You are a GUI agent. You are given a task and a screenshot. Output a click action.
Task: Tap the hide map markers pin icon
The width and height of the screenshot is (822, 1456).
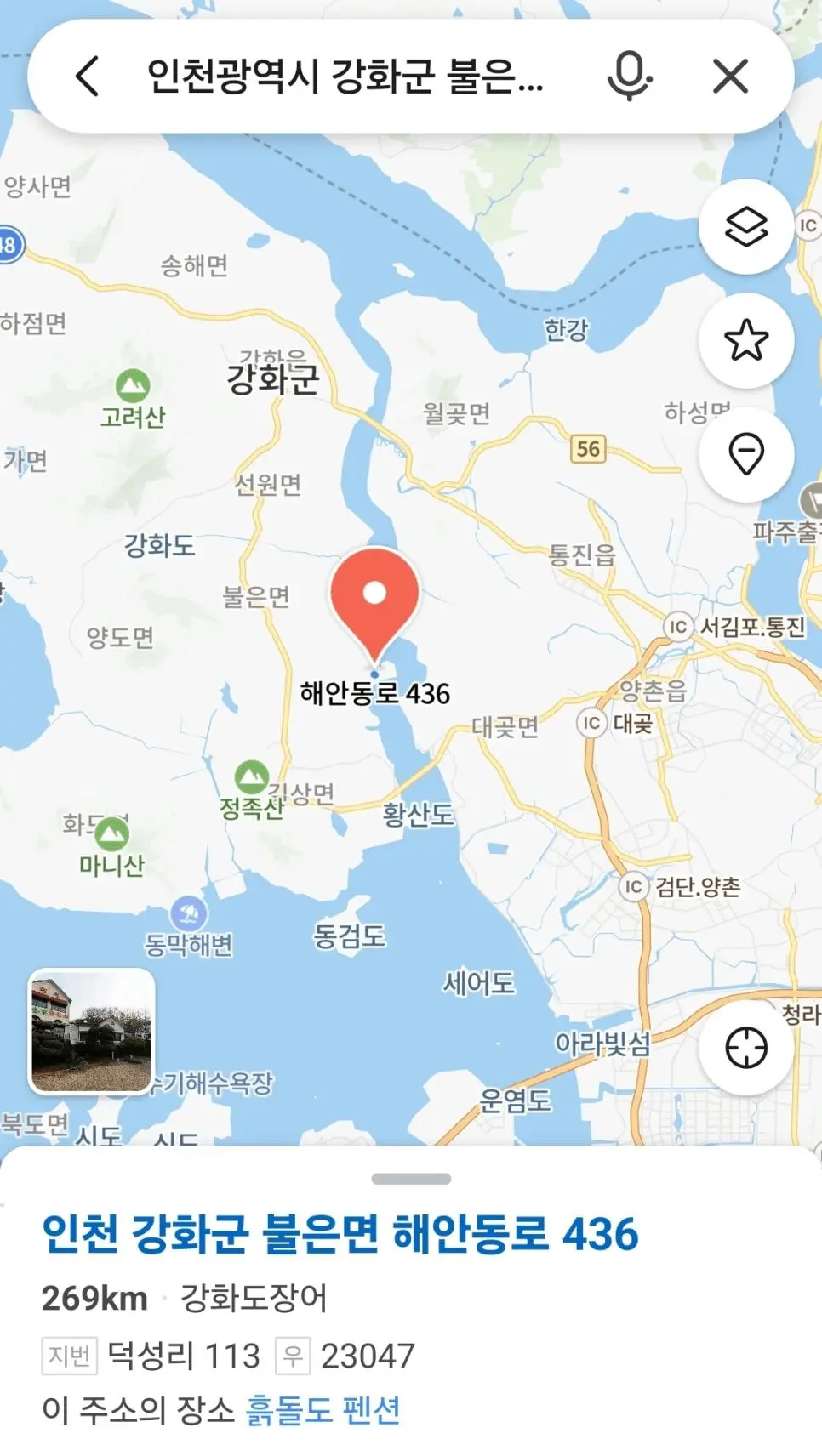pyautogui.click(x=745, y=454)
